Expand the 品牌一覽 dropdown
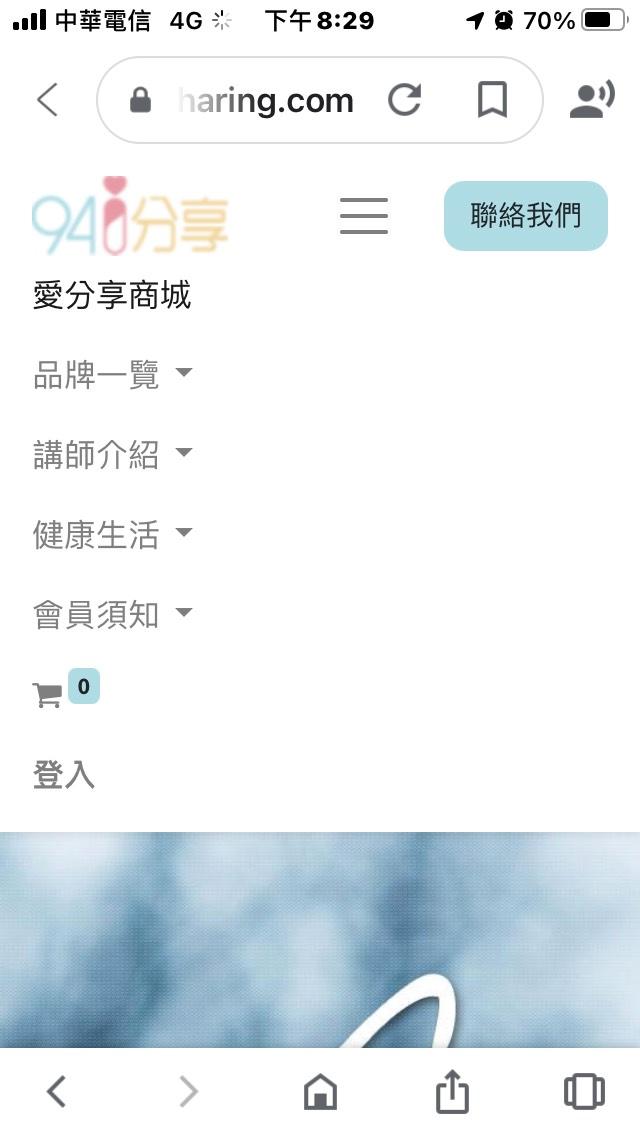The height and width of the screenshot is (1136, 640). click(112, 375)
